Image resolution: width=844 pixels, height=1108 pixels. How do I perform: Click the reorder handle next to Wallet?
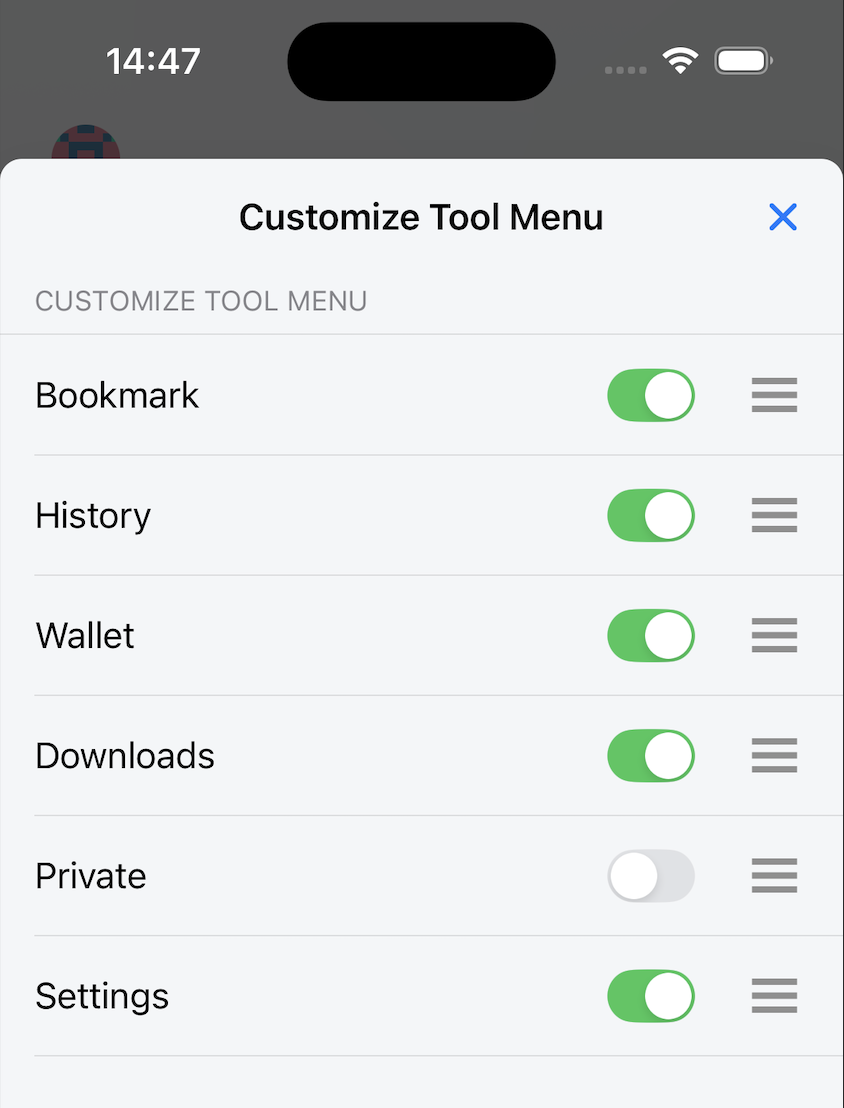tap(774, 635)
